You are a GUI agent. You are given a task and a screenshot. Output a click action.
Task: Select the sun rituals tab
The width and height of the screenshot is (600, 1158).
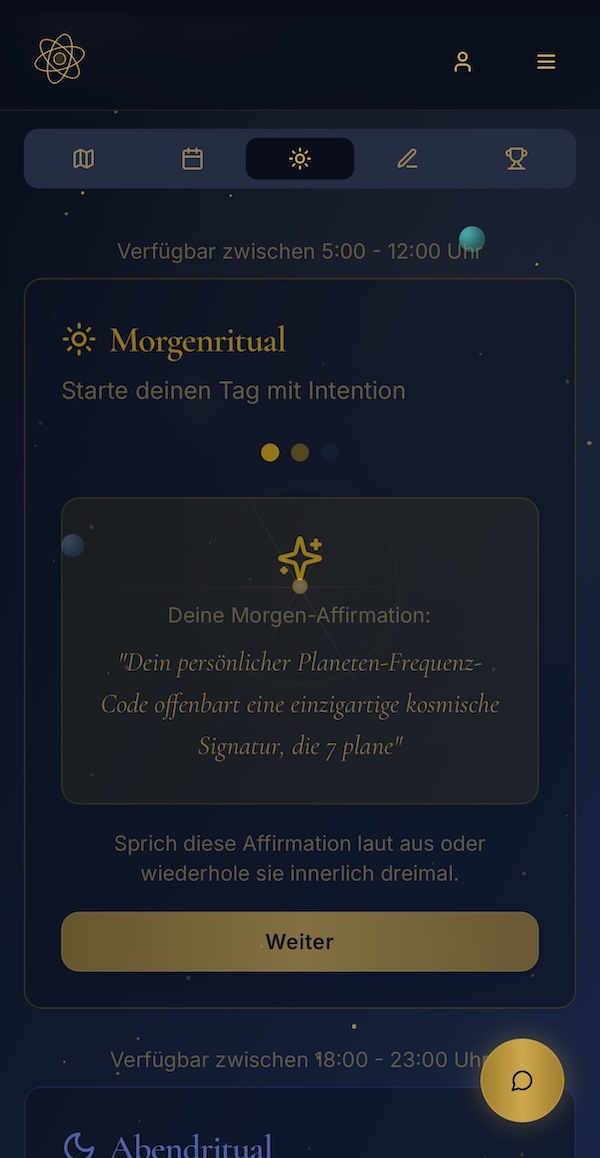coord(300,159)
